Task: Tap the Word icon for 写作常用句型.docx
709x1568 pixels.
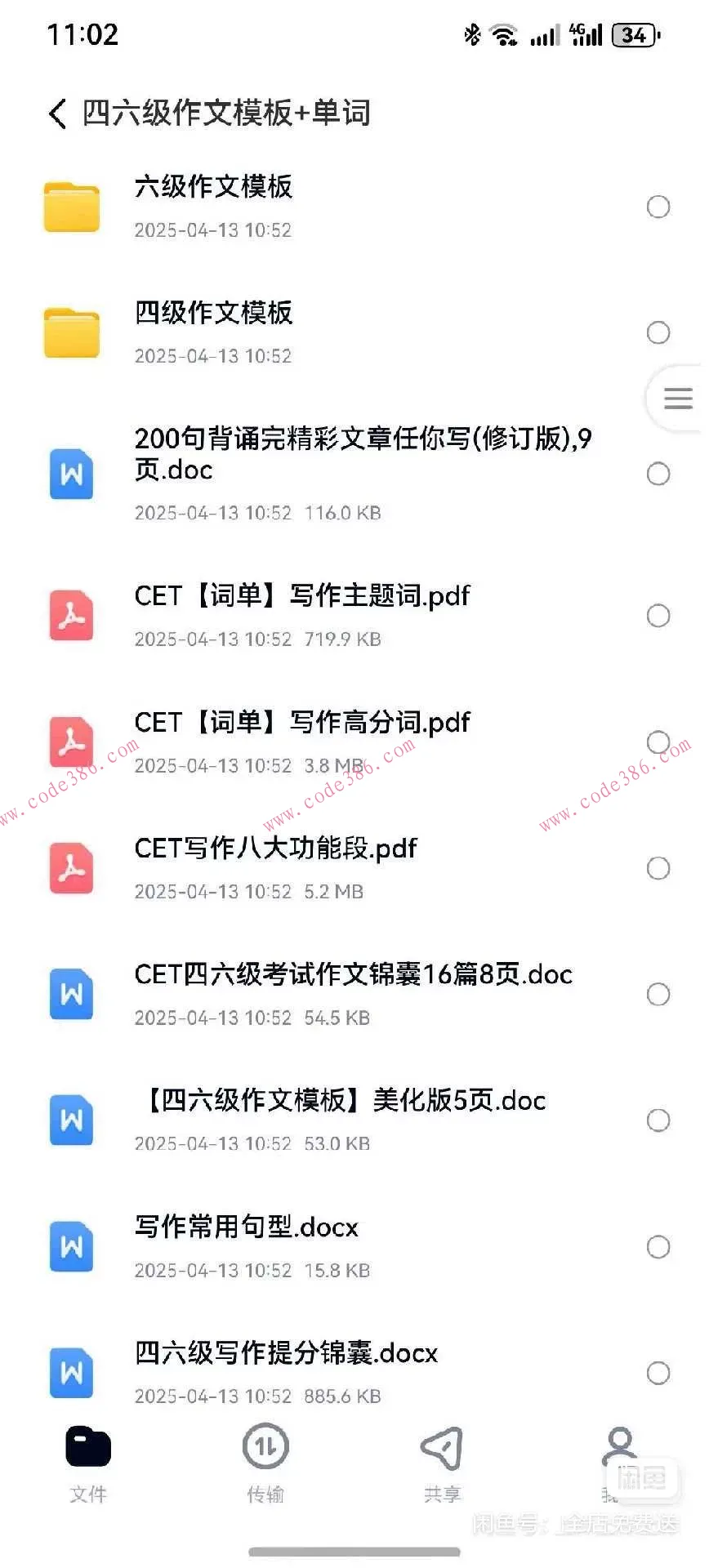Action: (71, 1247)
